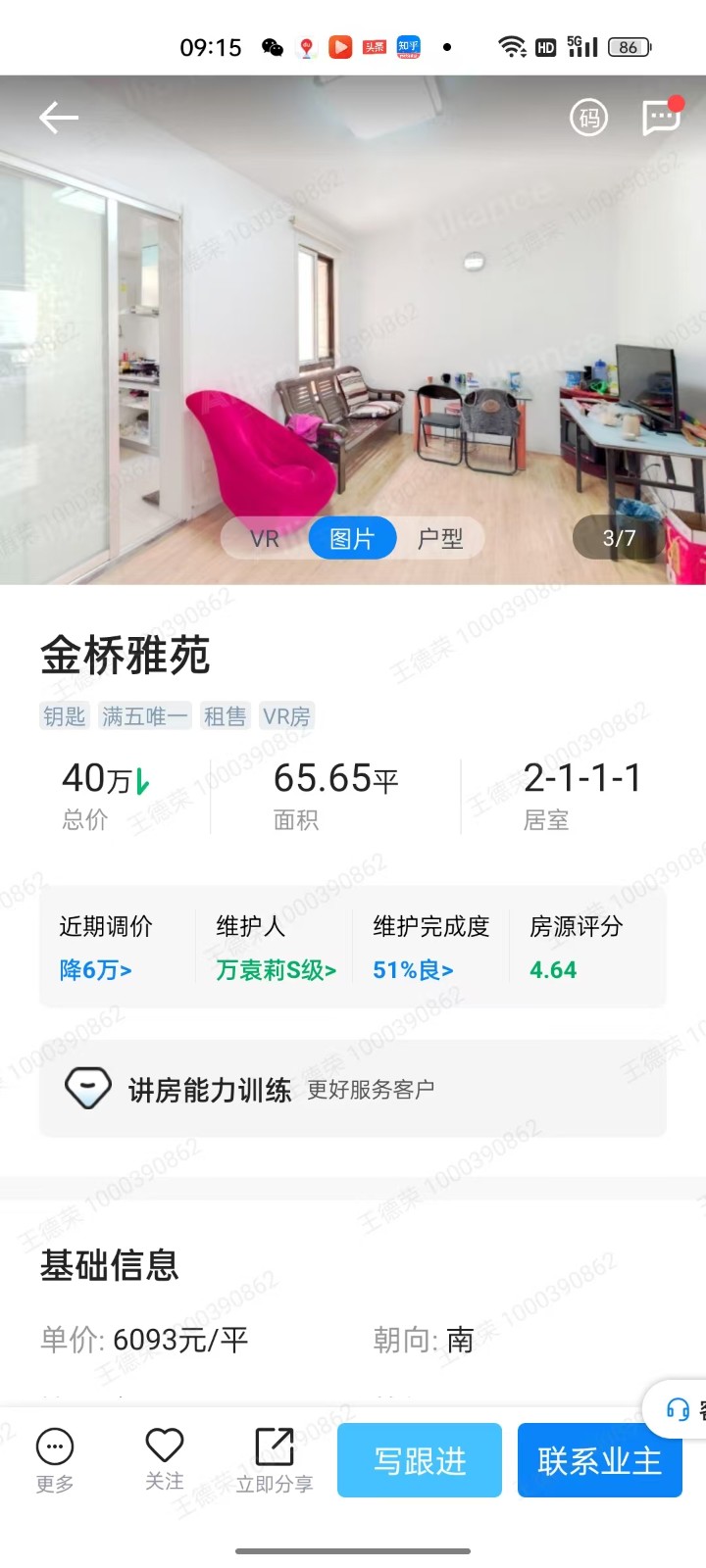
Task: Open the 更多 more options
Action: pyautogui.click(x=55, y=1460)
